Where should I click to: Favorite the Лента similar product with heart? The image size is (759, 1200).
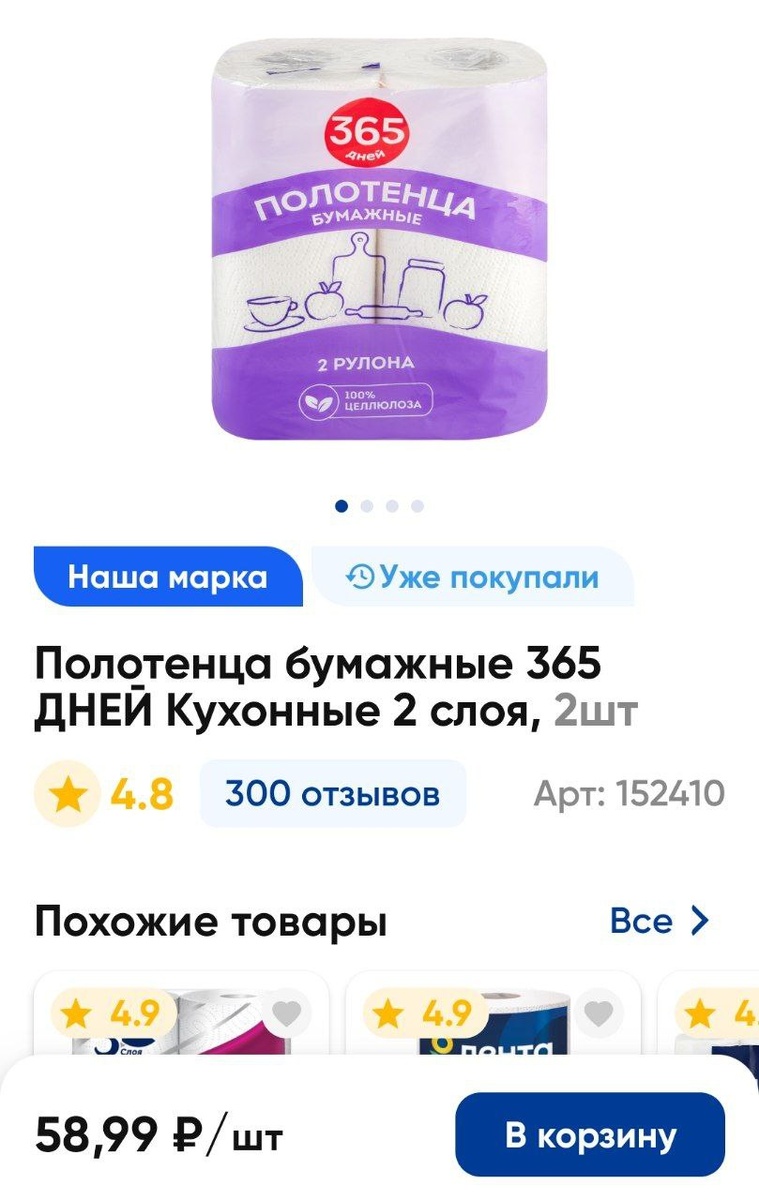[598, 1015]
